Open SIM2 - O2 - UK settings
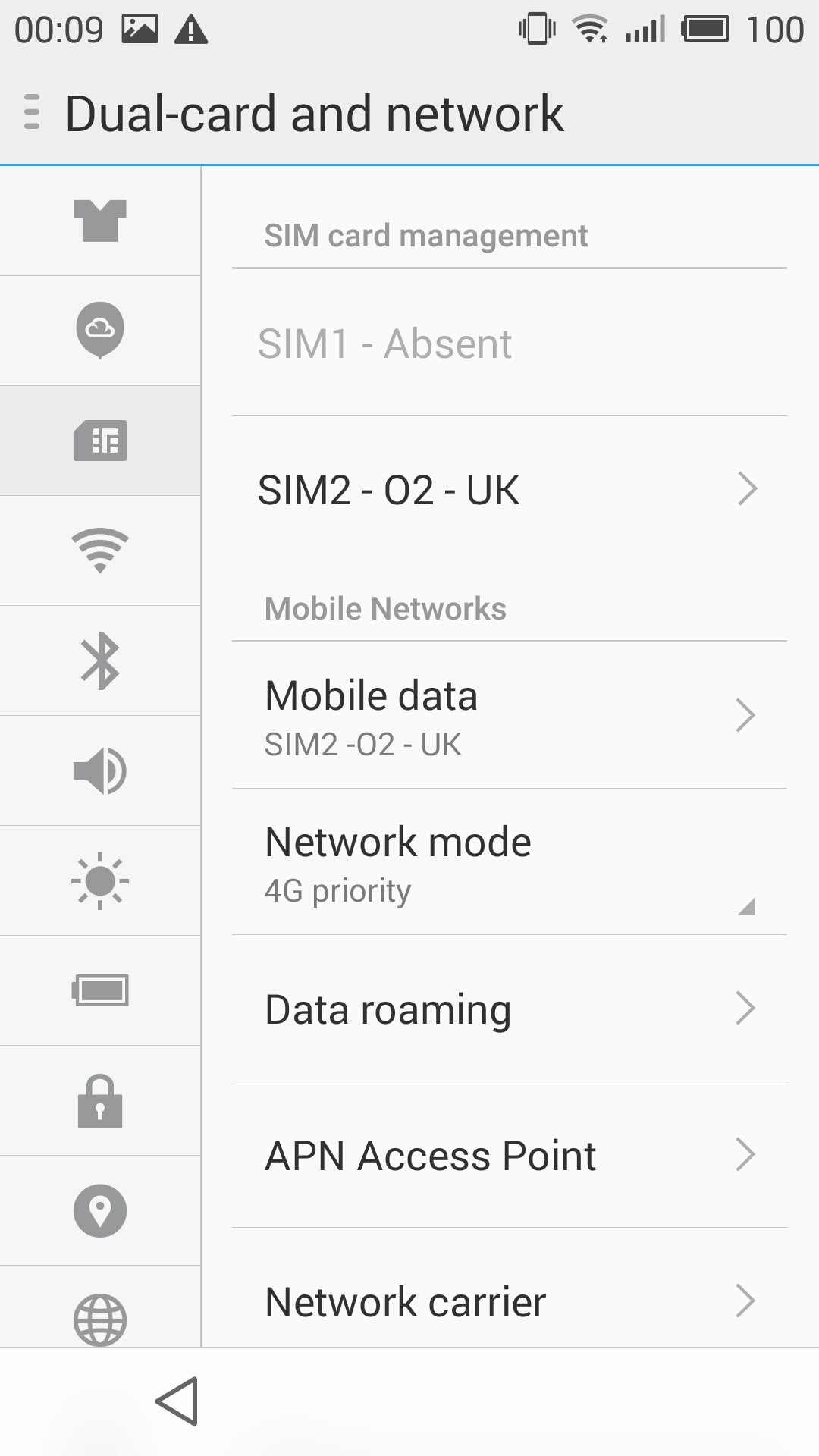The width and height of the screenshot is (819, 1456). (x=510, y=489)
